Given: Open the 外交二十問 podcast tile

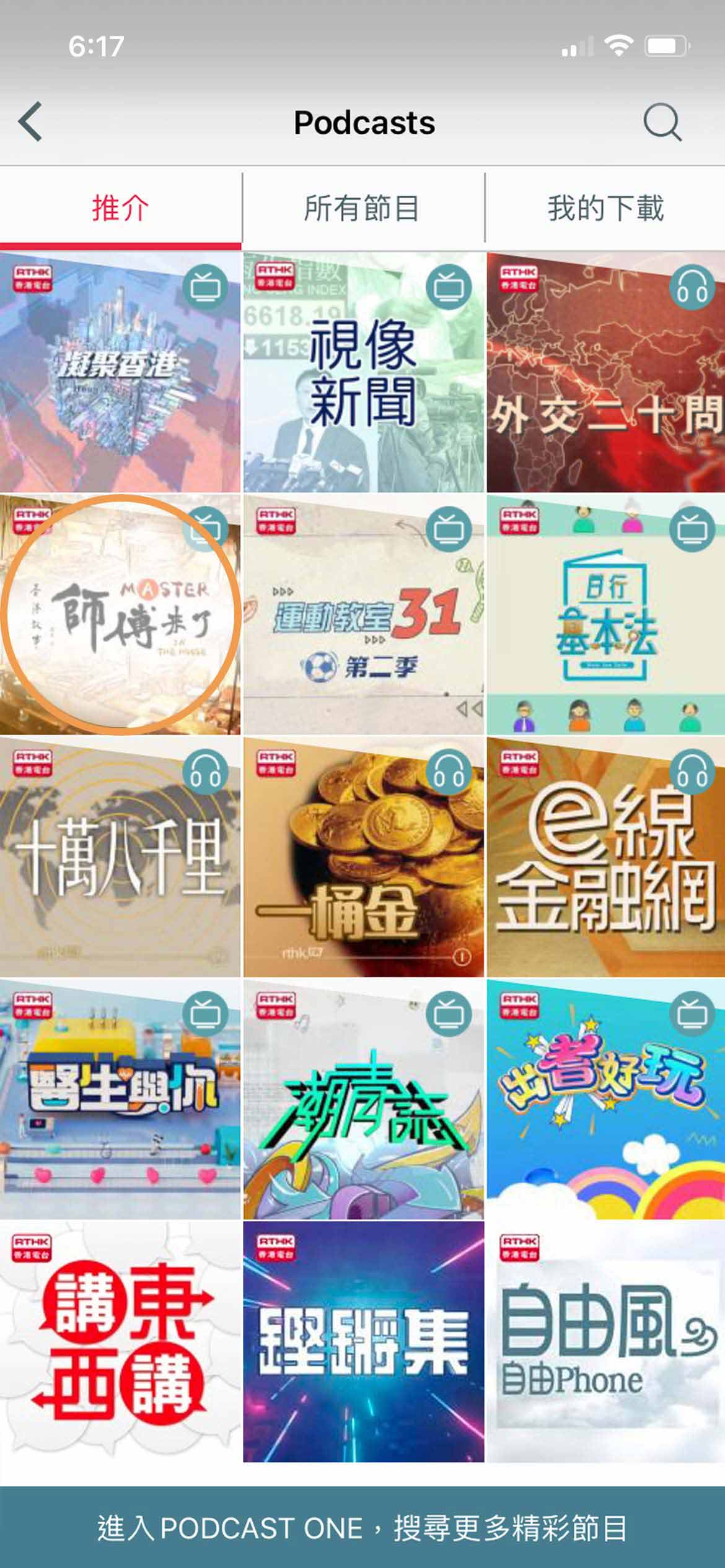Looking at the screenshot, I should 605,372.
